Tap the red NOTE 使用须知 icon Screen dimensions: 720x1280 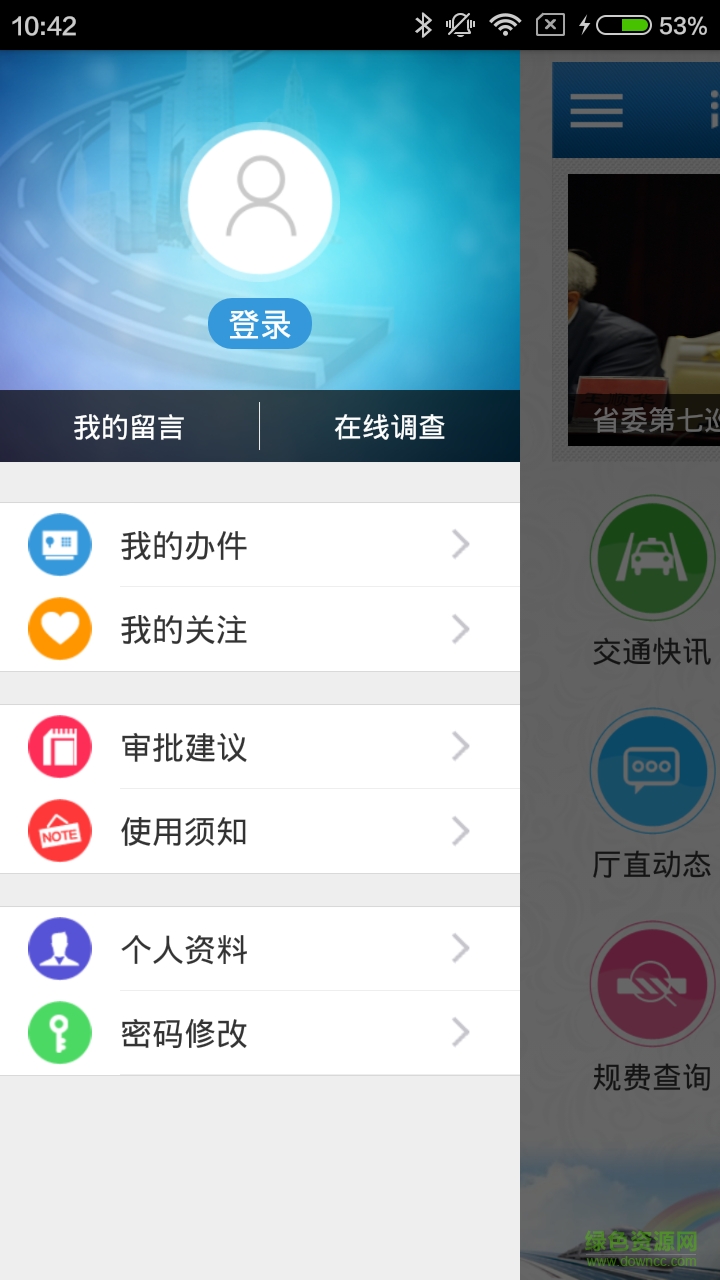(x=59, y=830)
